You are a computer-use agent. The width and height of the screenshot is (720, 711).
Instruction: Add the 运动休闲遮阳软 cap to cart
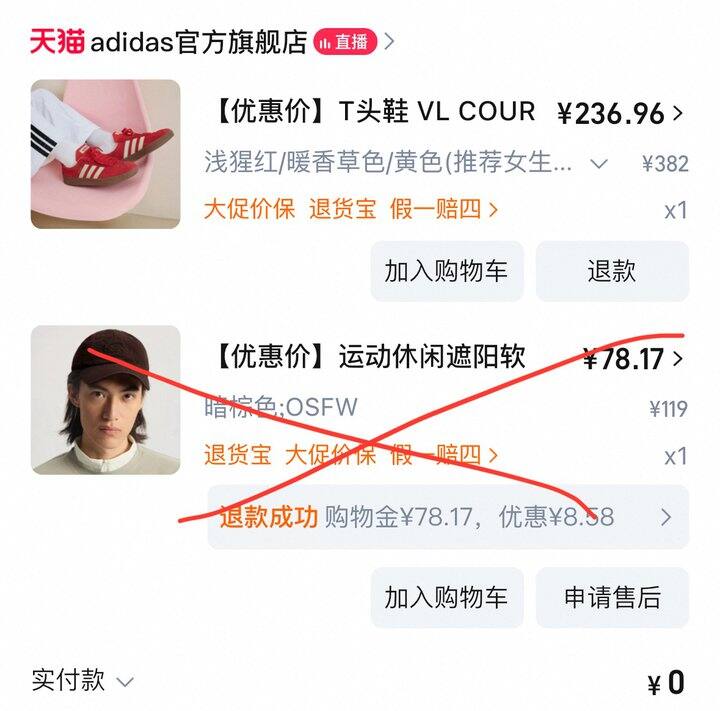tap(446, 597)
